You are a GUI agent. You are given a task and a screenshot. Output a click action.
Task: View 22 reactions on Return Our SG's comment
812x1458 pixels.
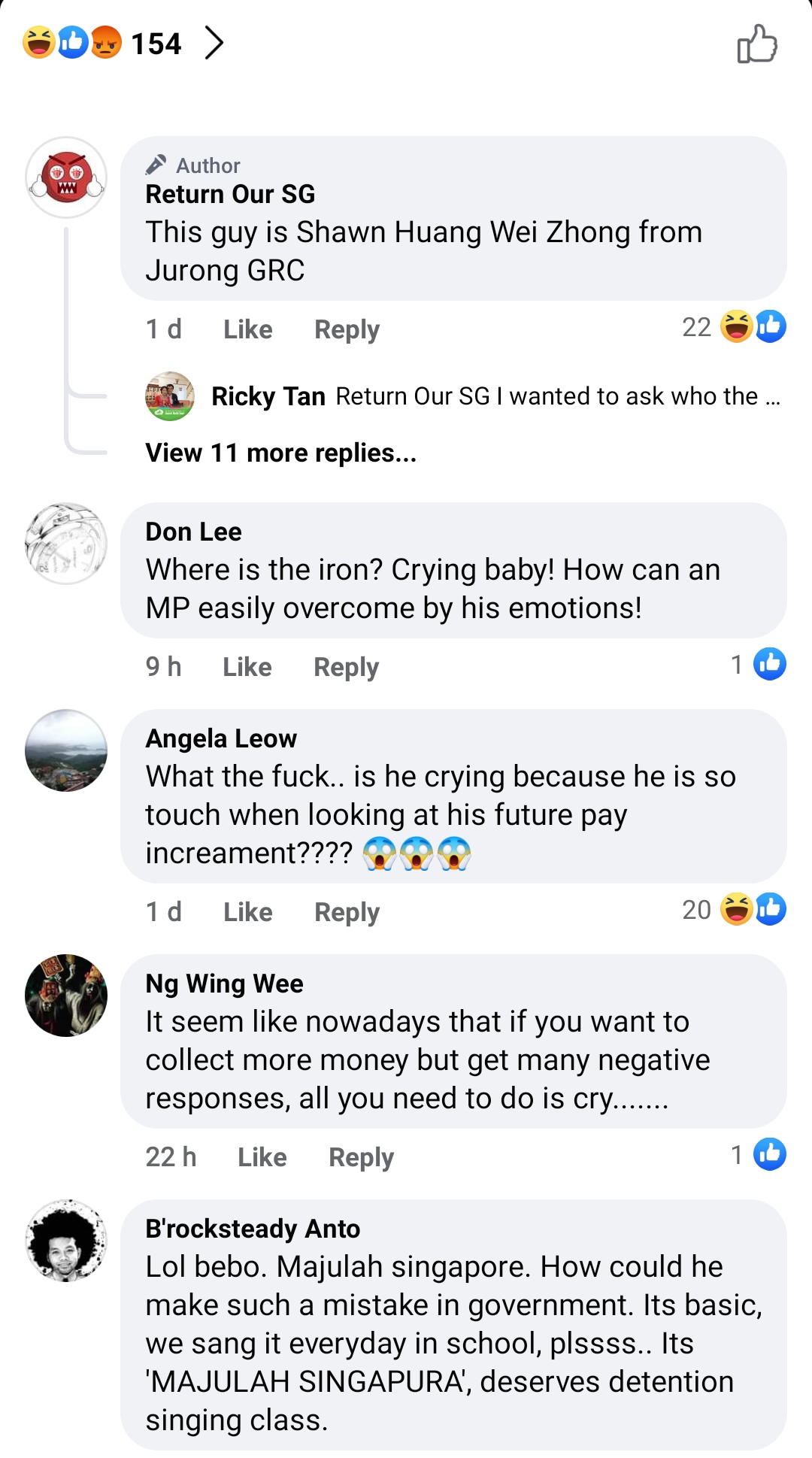[734, 327]
